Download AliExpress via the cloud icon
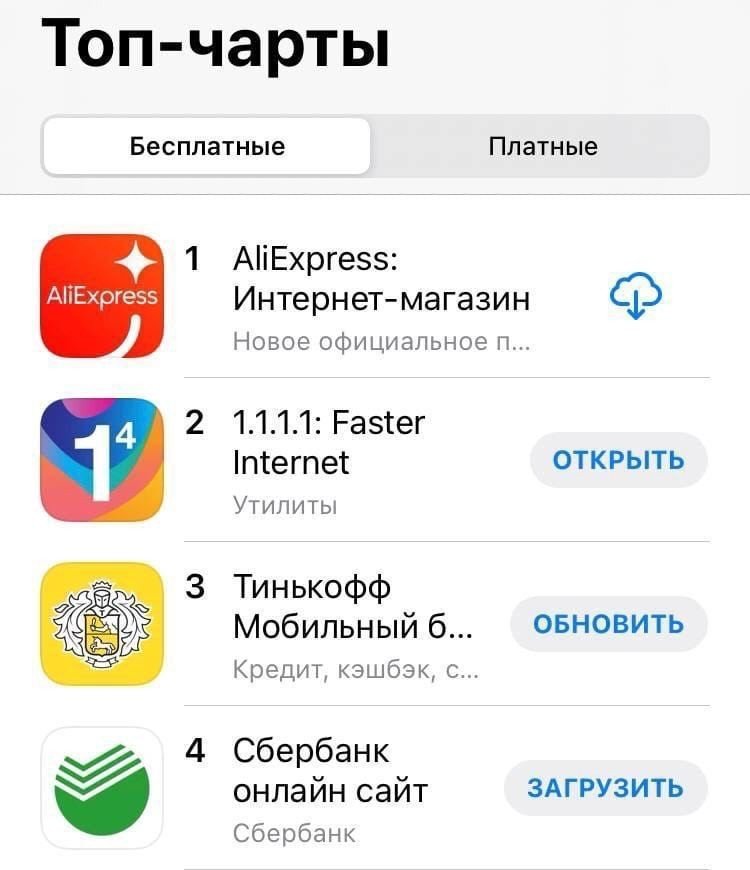Screen dimensions: 750x870 coord(636,295)
